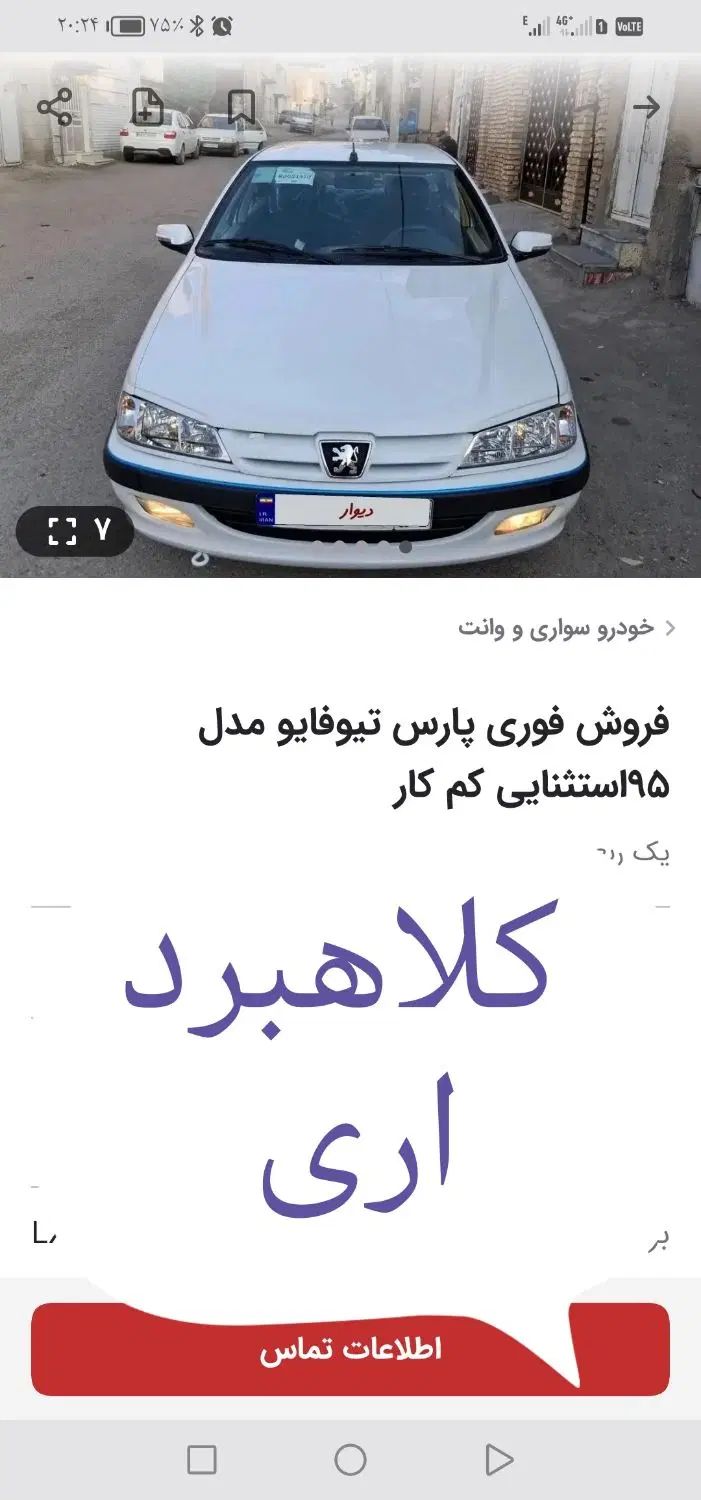Add a note to this ad
The width and height of the screenshot is (701, 1500).
click(148, 107)
